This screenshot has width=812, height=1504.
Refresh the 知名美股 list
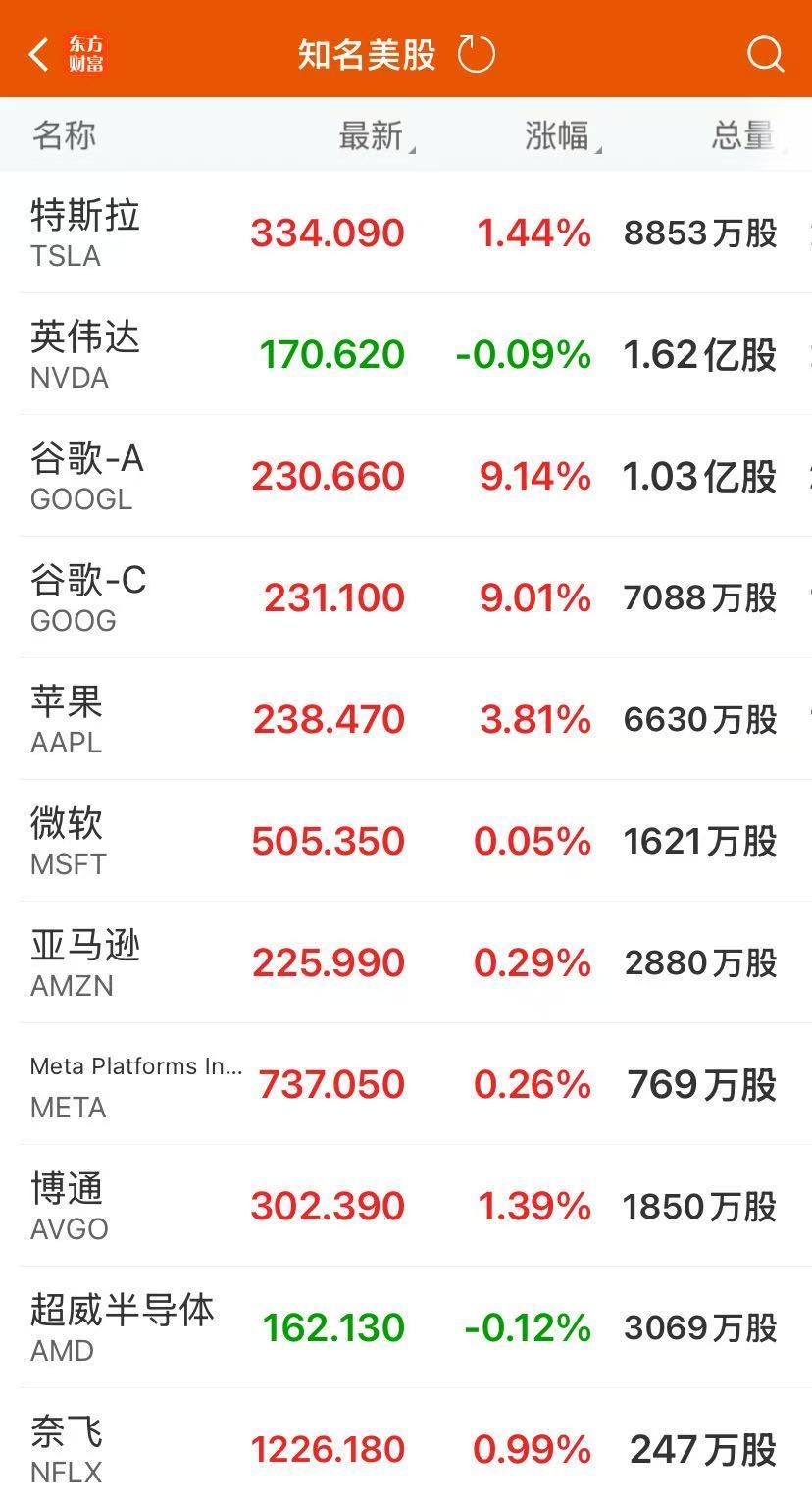pyautogui.click(x=477, y=54)
